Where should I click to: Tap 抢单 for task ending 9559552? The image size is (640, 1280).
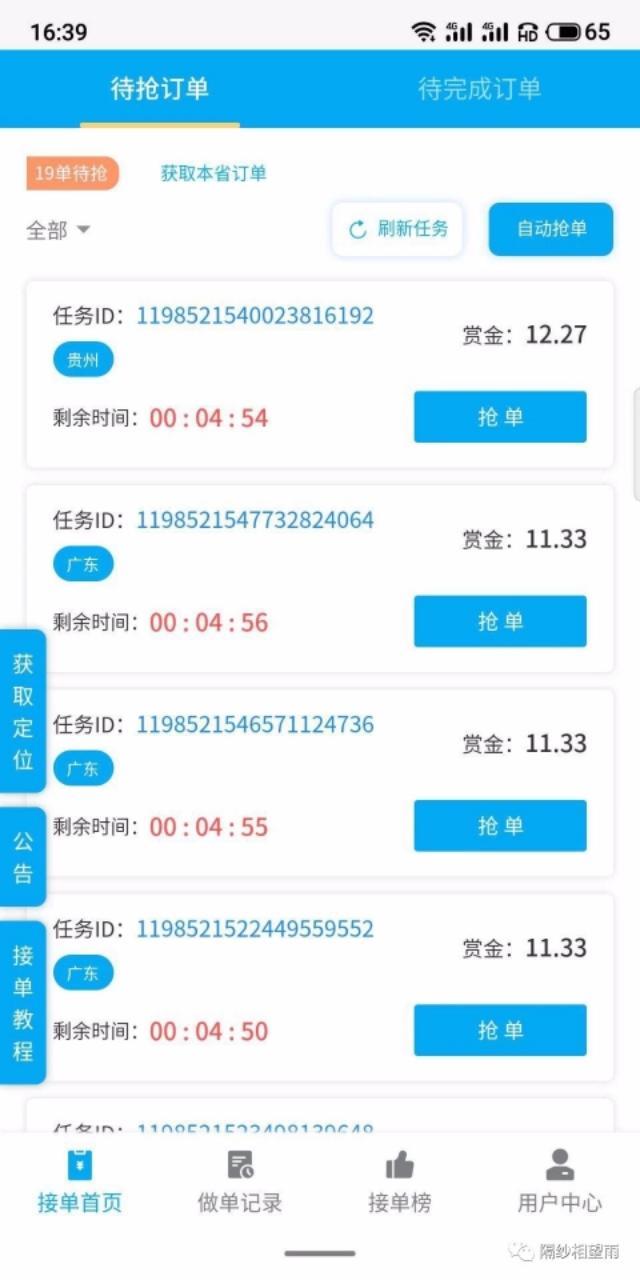[x=500, y=1030]
